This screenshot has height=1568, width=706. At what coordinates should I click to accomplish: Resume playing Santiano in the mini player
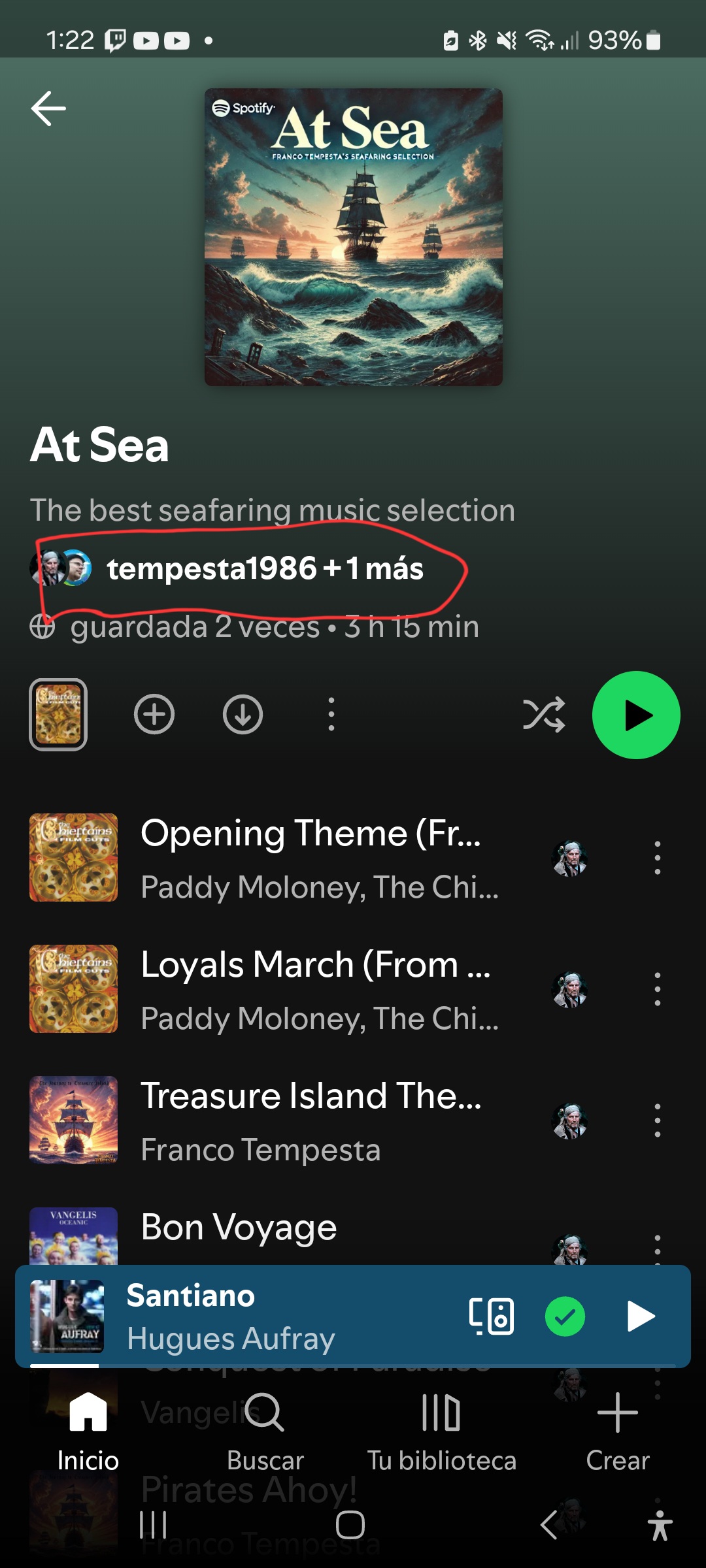pyautogui.click(x=640, y=1316)
